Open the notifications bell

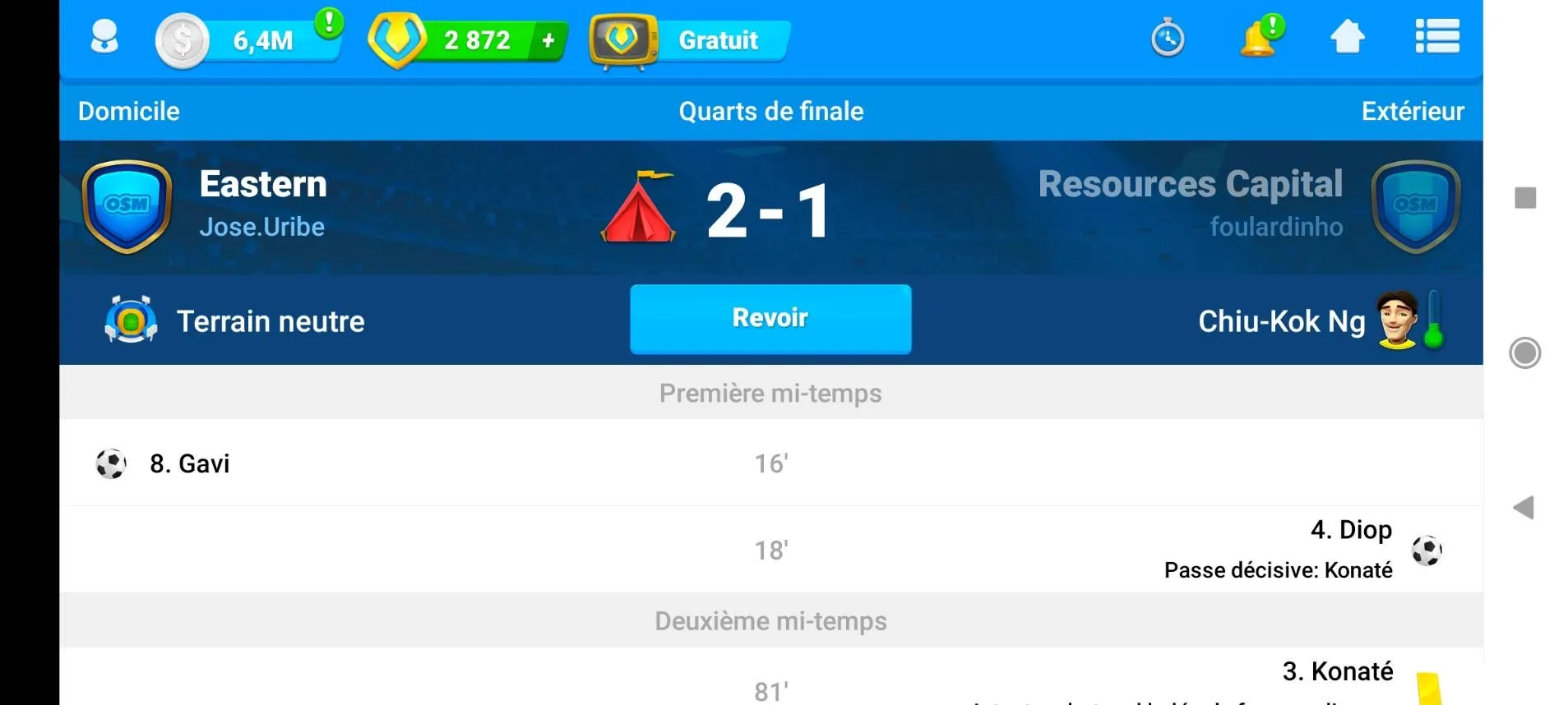[1259, 38]
